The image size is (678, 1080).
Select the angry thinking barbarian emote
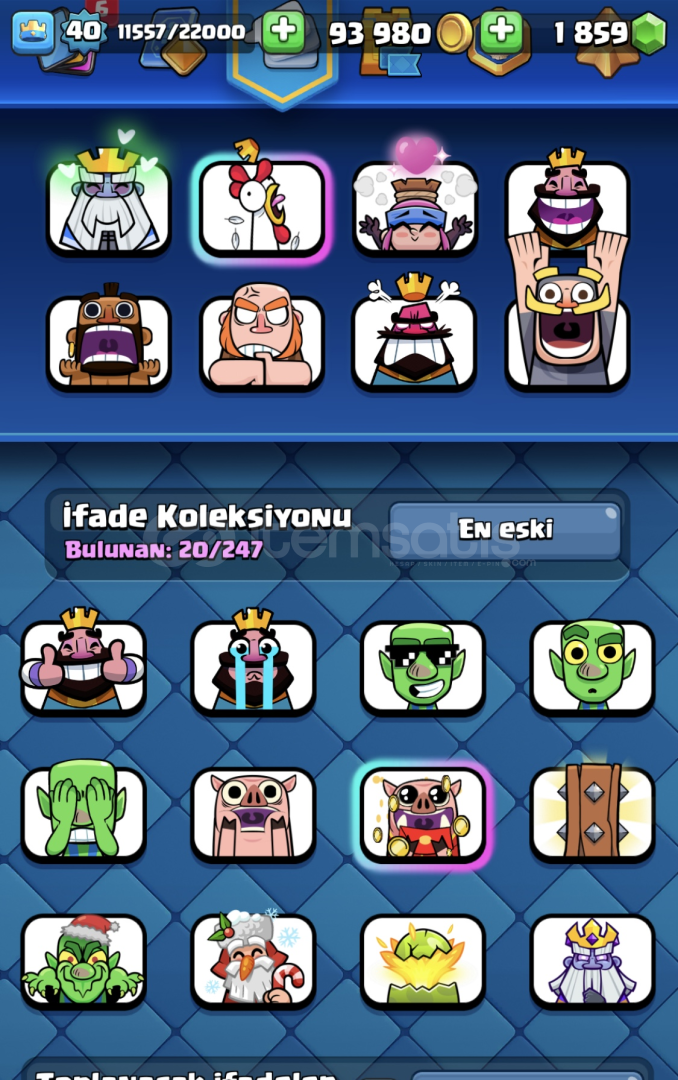262,342
